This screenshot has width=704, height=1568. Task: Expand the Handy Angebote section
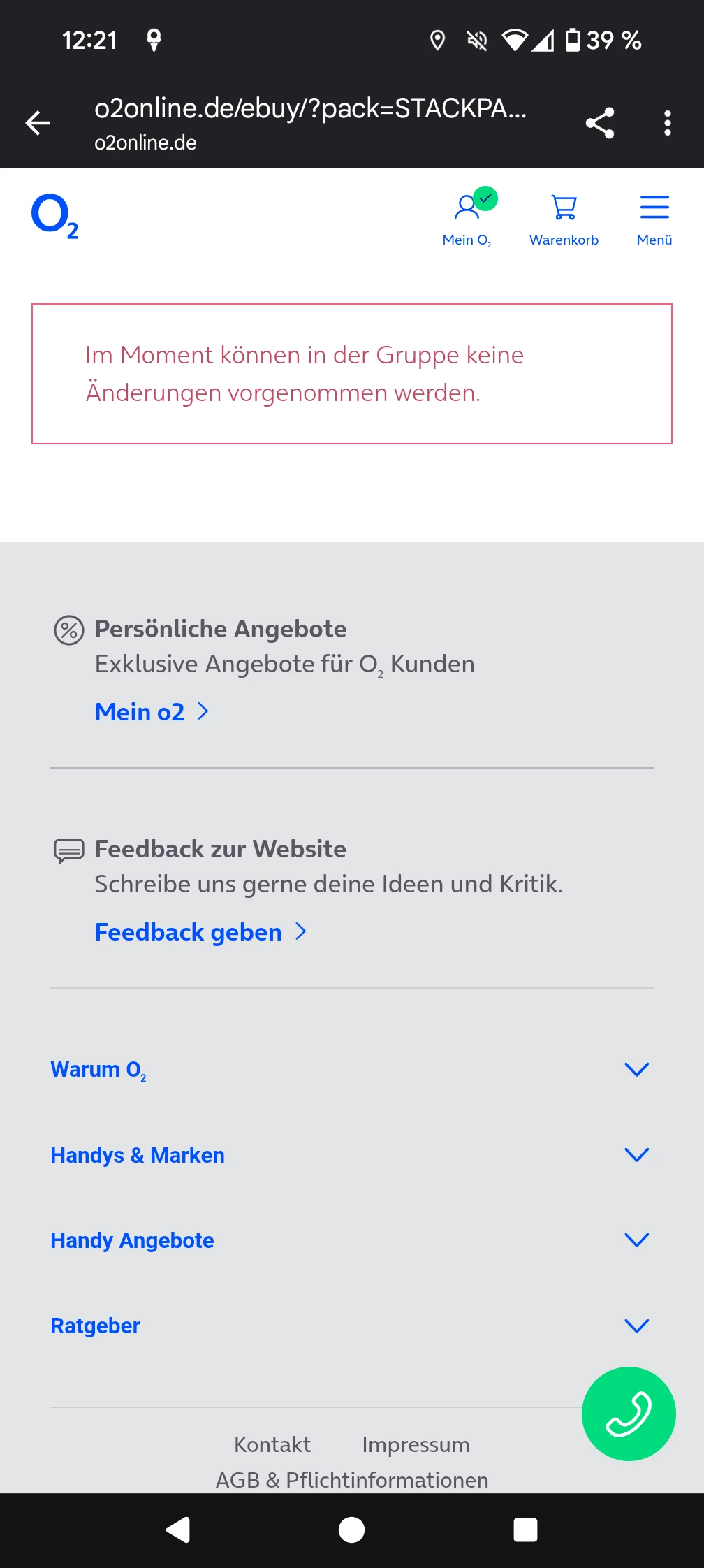pos(351,1240)
